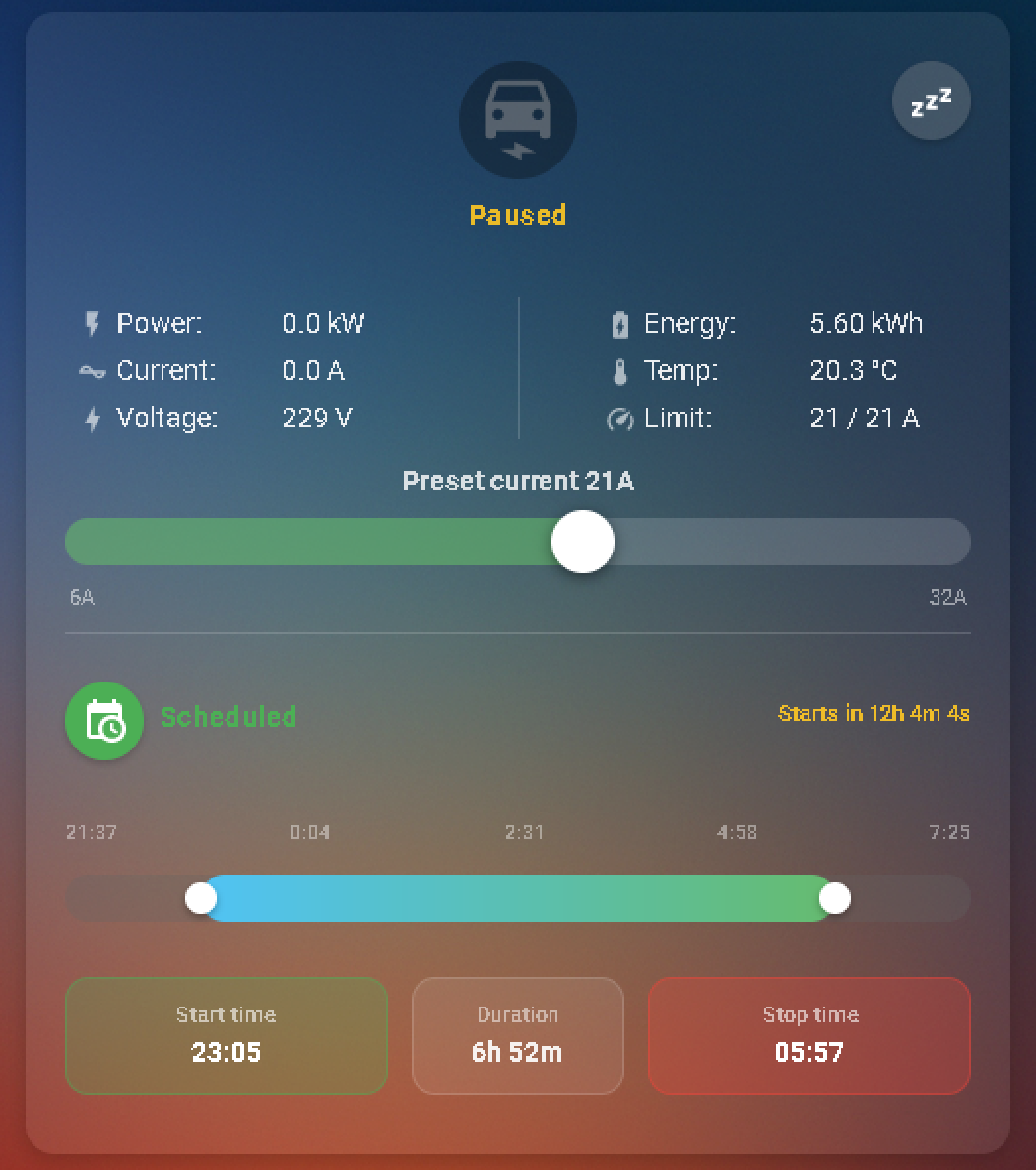This screenshot has height=1170, width=1036.
Task: Open the Duration 6h 52m setting
Action: click(x=517, y=1035)
